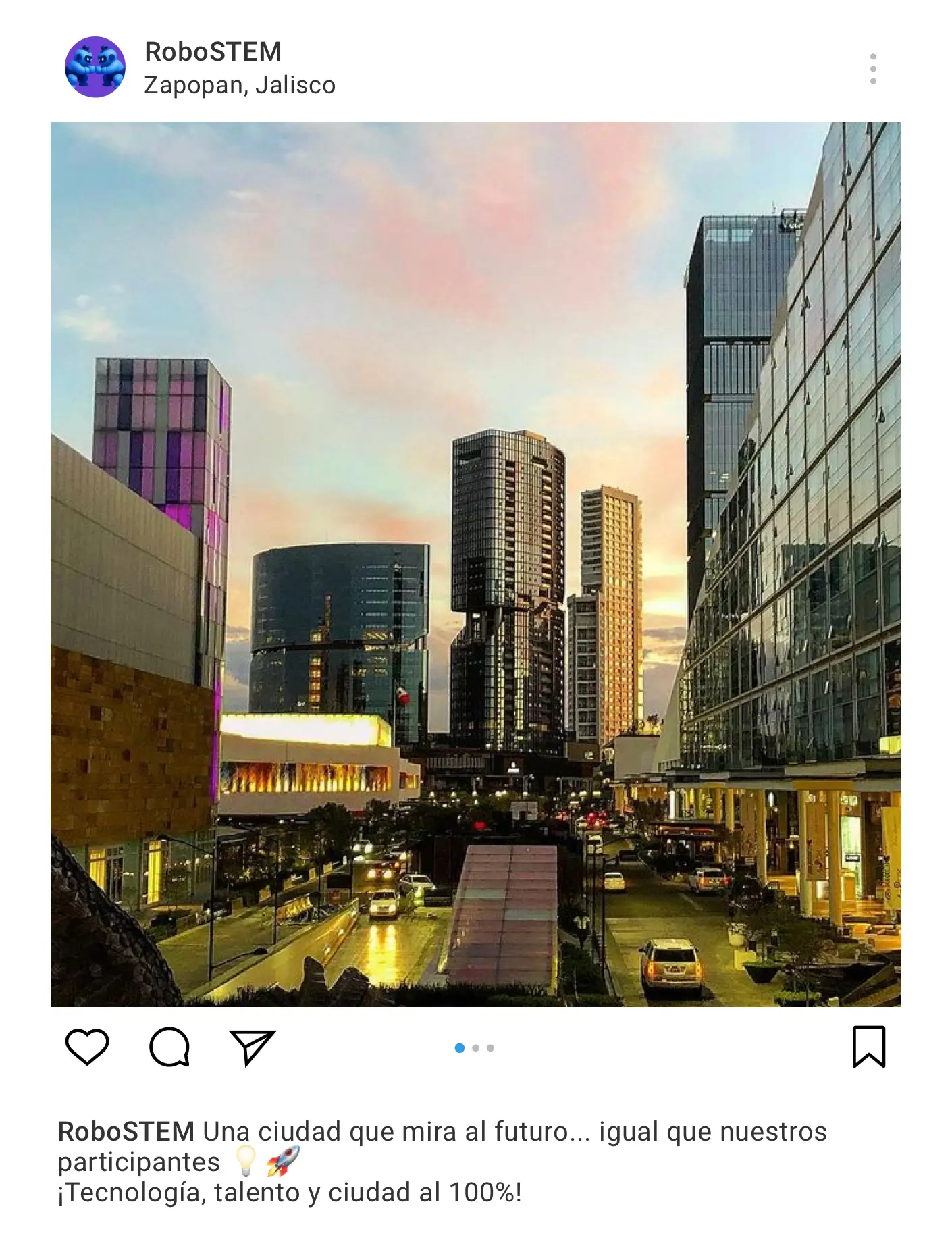
Task: Tap the RoboSTEM name in the caption
Action: (x=126, y=1132)
